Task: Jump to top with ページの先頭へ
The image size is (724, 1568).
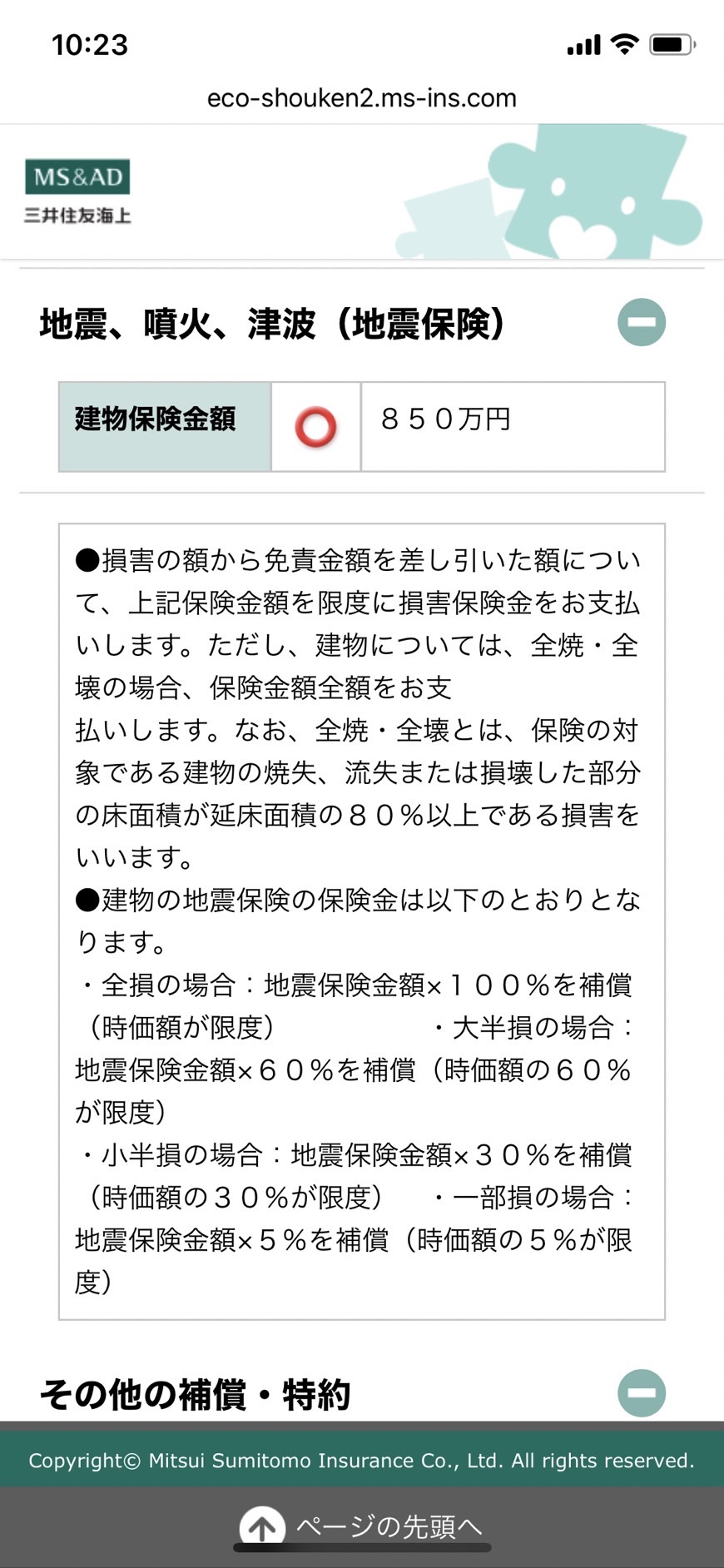Action: coord(361,1526)
